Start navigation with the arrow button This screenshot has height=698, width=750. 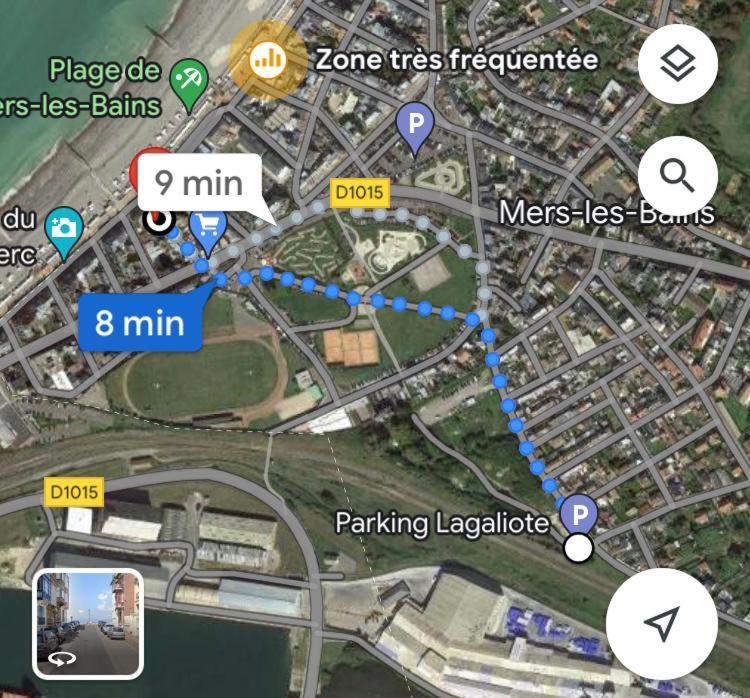click(x=661, y=623)
